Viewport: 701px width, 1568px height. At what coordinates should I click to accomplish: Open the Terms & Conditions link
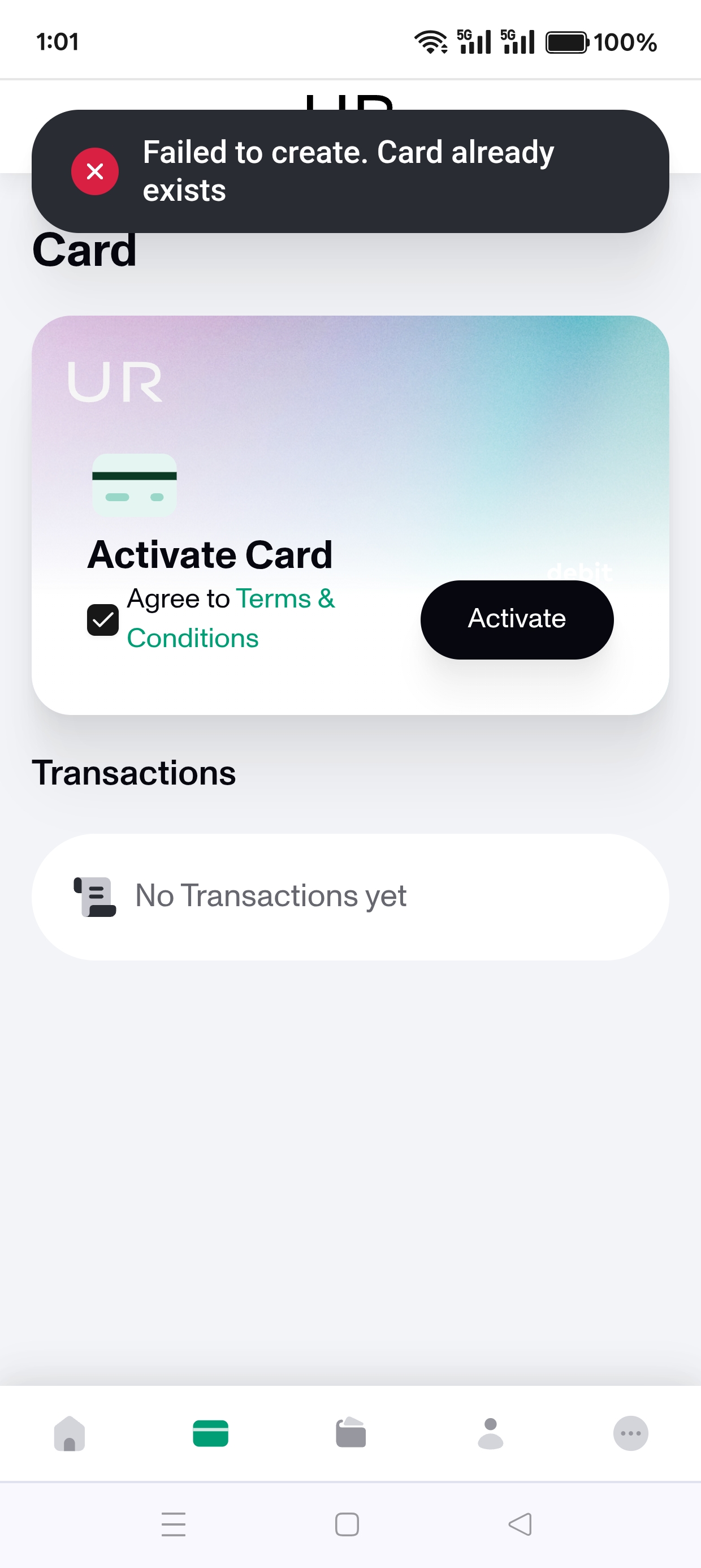coord(231,618)
